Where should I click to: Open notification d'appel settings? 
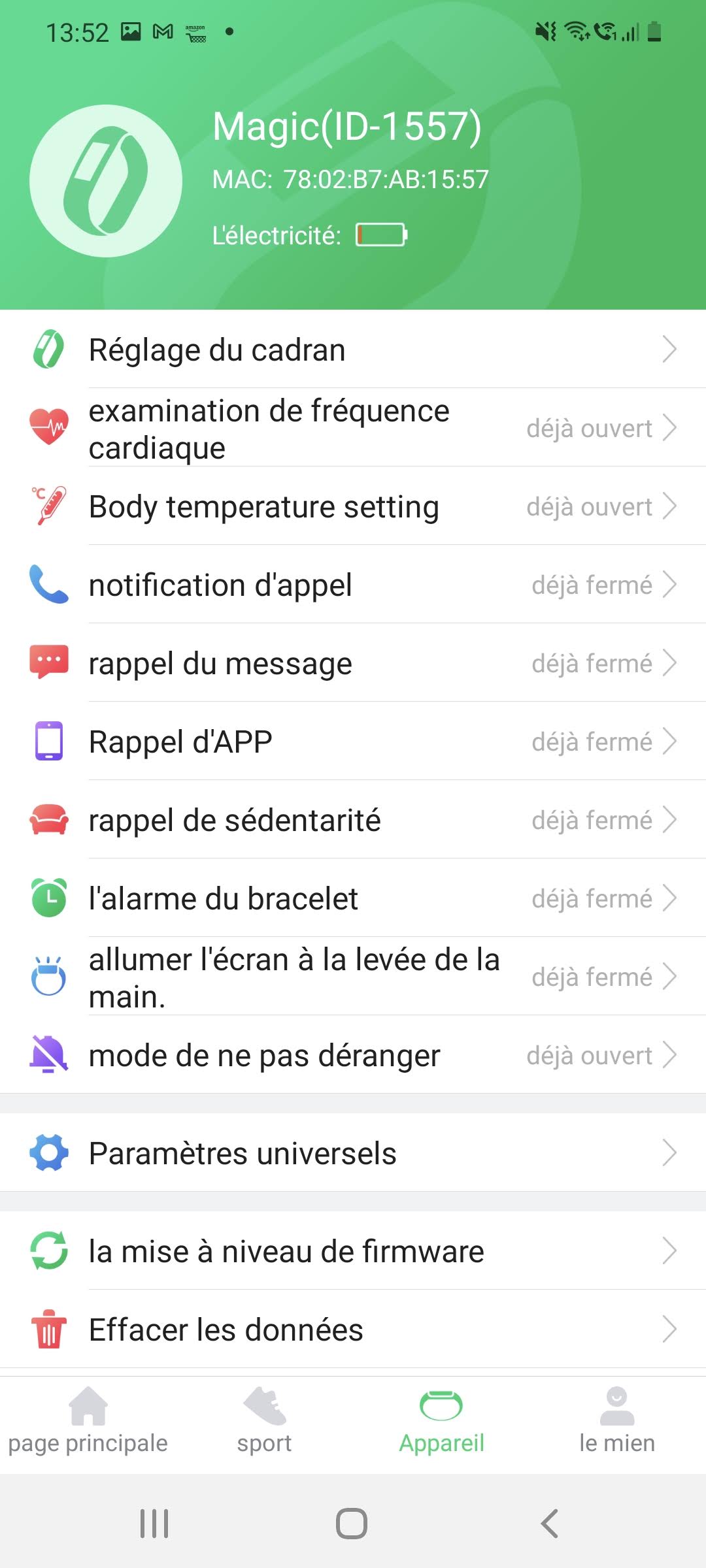(353, 585)
